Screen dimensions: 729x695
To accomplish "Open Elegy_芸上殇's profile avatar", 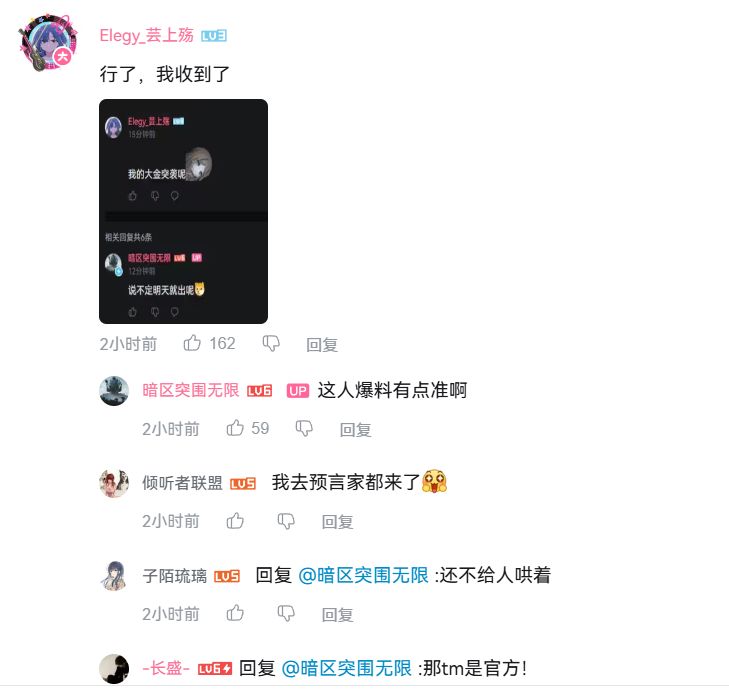I will [x=47, y=44].
